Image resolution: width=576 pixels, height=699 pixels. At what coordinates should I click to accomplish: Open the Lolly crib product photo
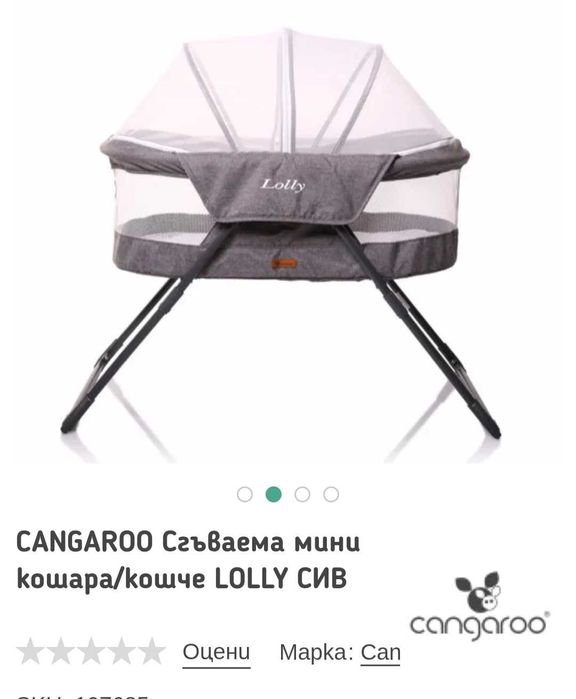coord(285,236)
